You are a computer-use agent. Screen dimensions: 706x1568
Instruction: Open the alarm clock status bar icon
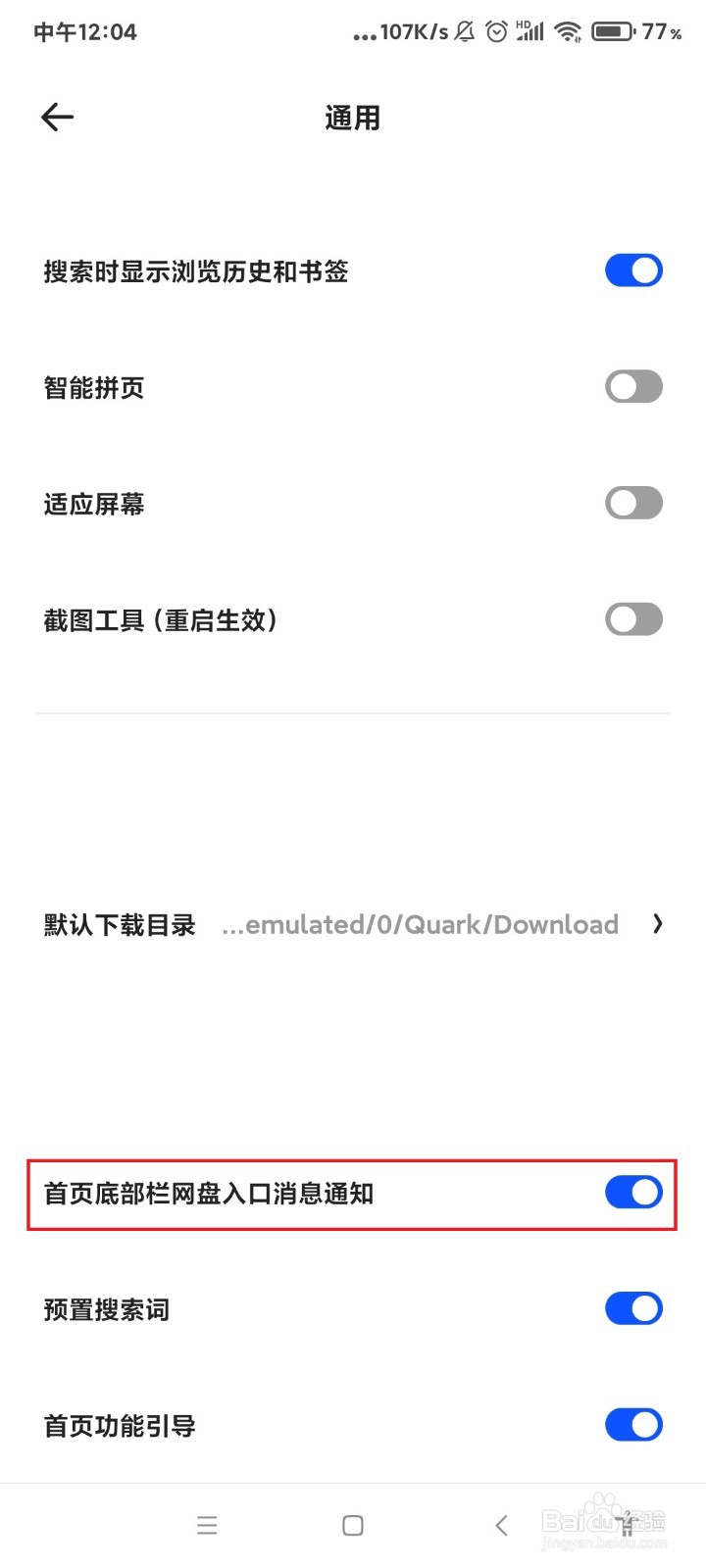[496, 31]
